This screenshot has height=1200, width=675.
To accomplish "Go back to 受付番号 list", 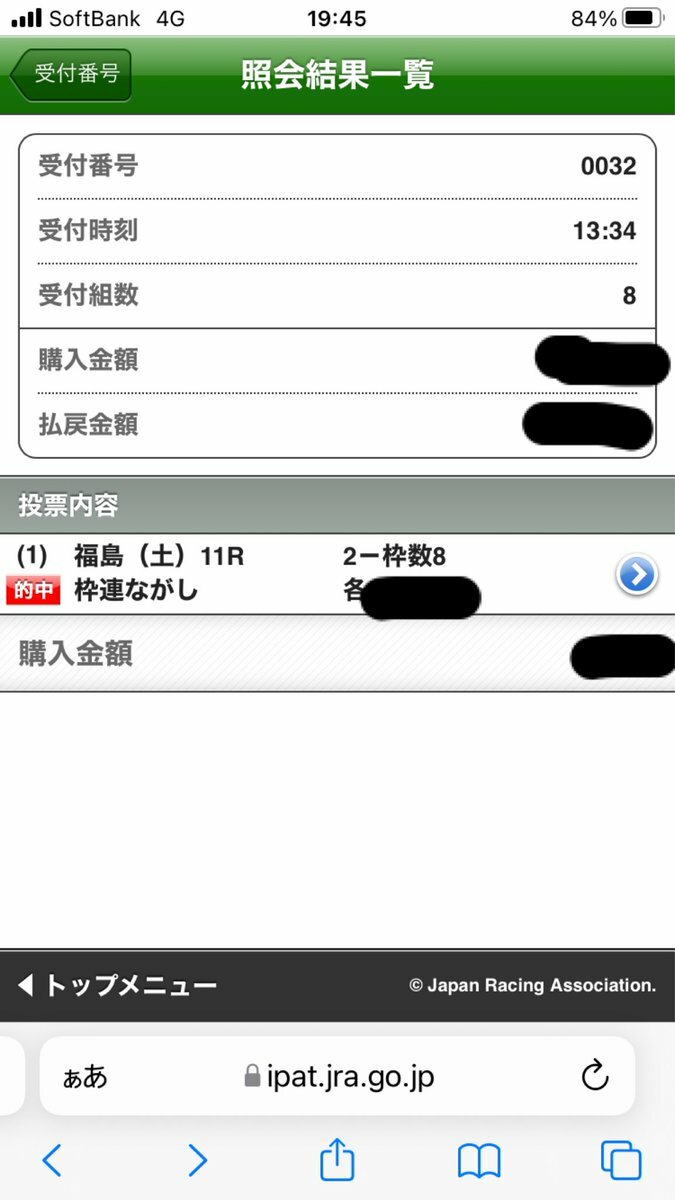I will point(72,76).
